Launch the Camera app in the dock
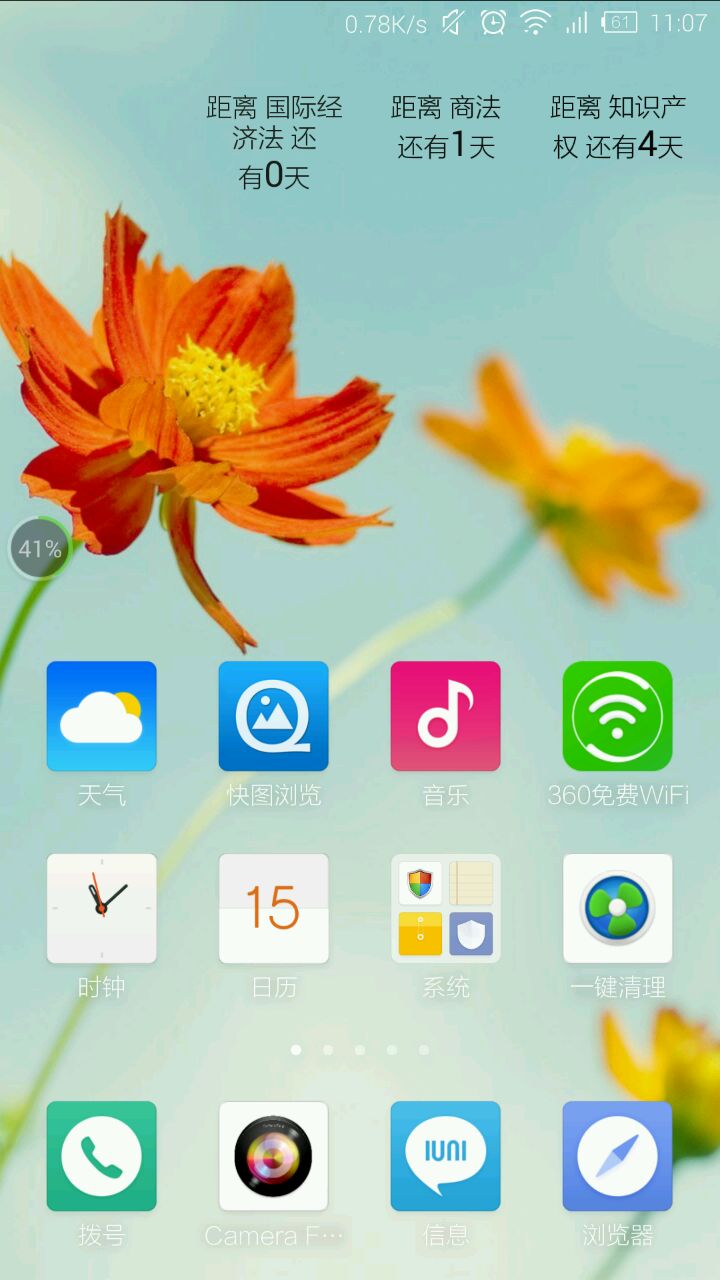 [273, 1156]
